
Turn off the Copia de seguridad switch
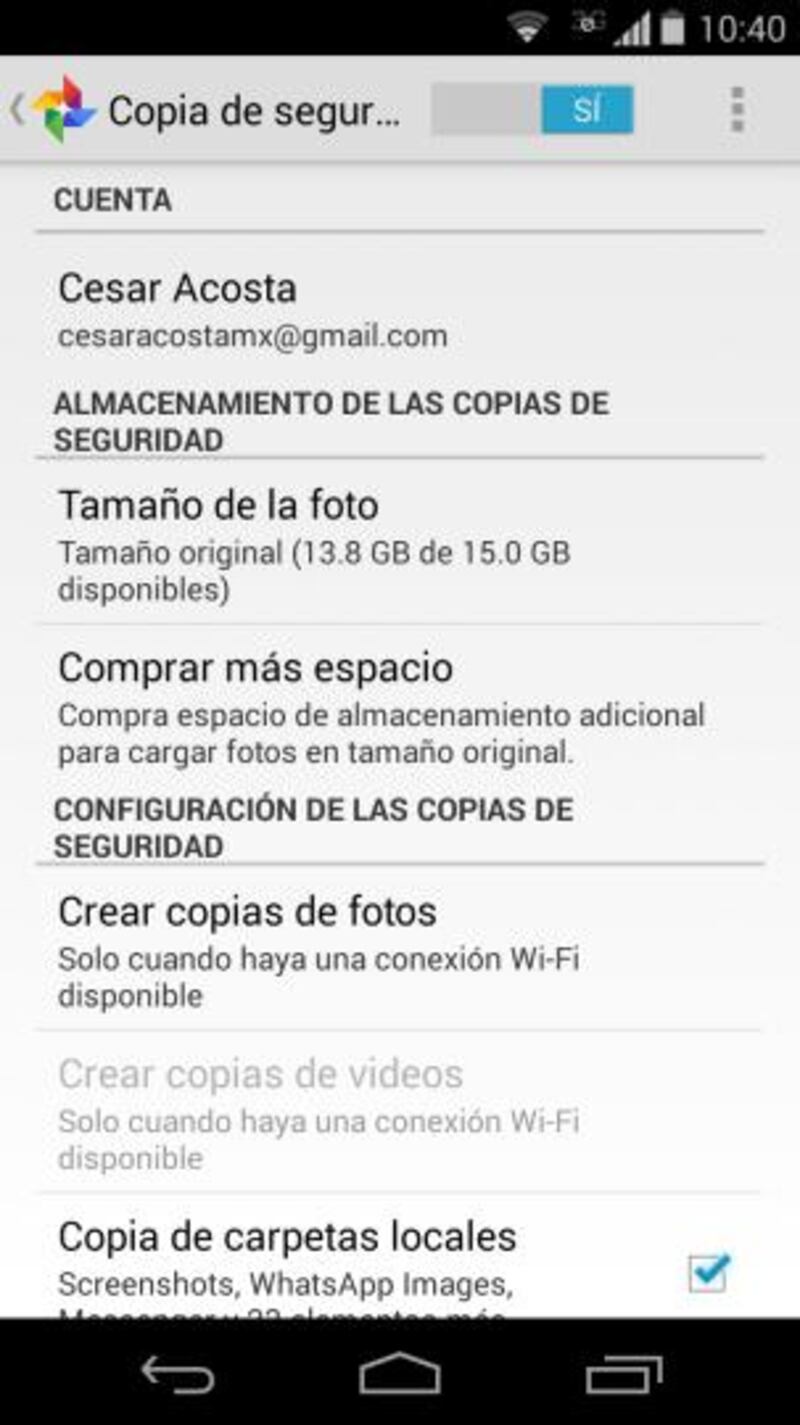533,110
